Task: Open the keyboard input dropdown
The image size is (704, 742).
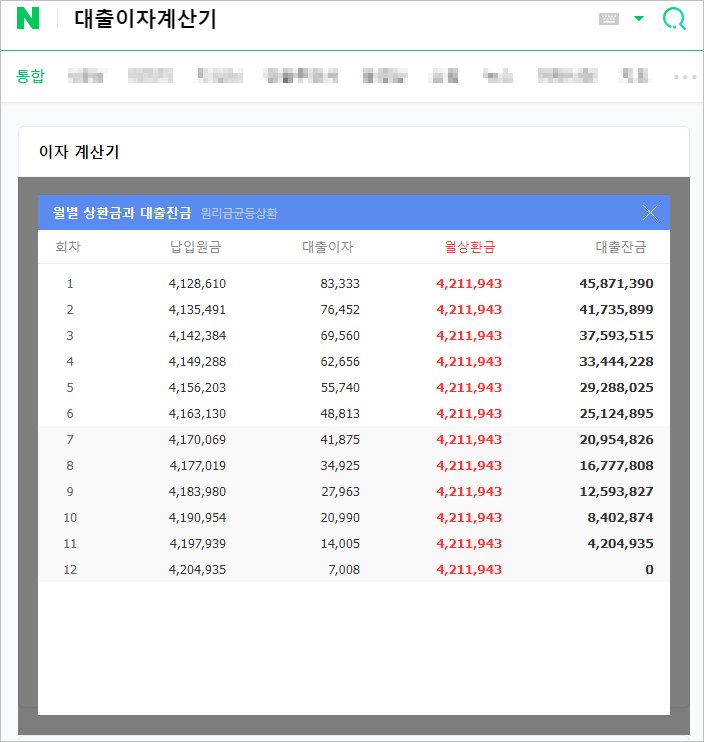Action: click(639, 18)
